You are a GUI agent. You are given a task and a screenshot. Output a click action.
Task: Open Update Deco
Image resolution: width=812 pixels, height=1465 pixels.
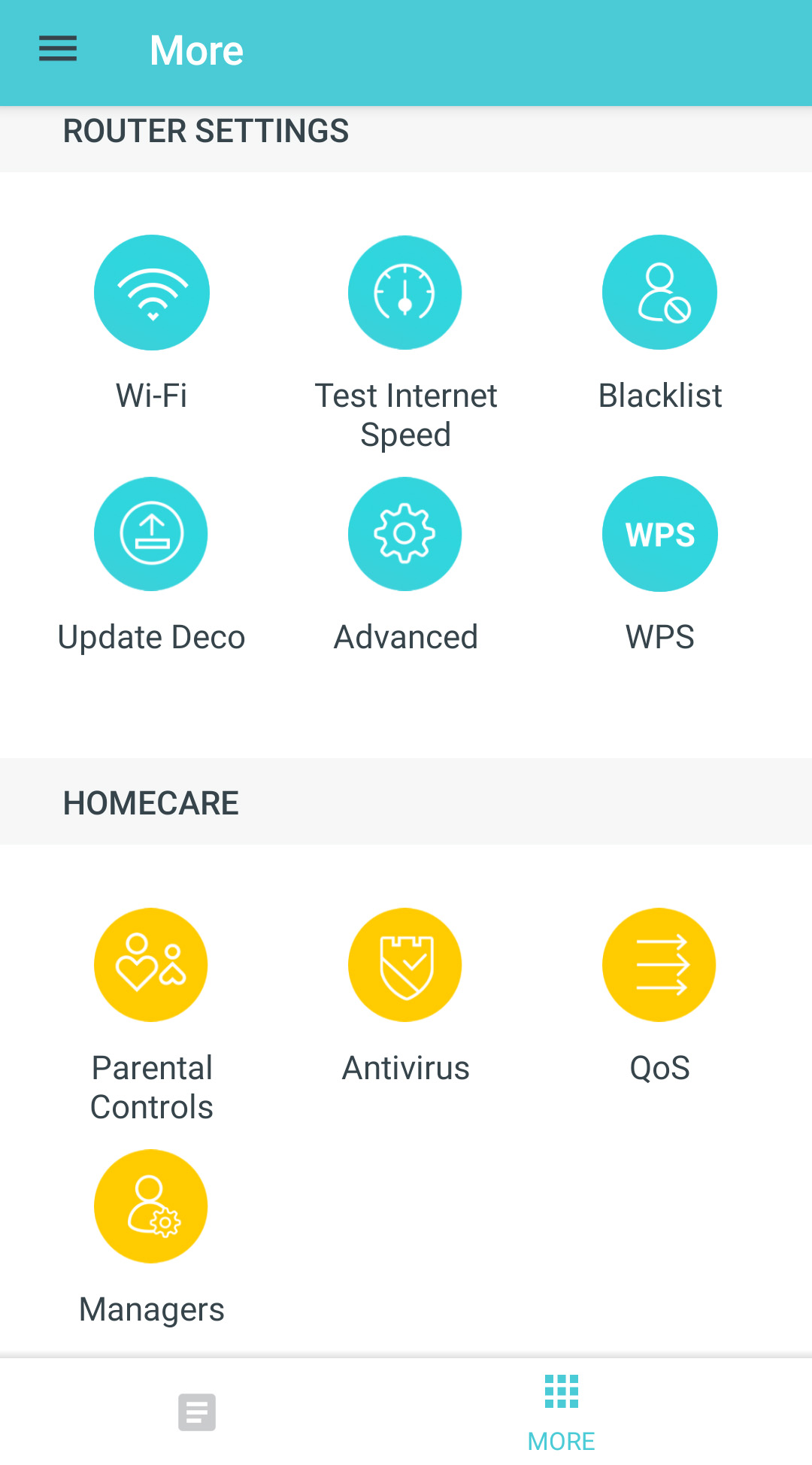(x=151, y=534)
